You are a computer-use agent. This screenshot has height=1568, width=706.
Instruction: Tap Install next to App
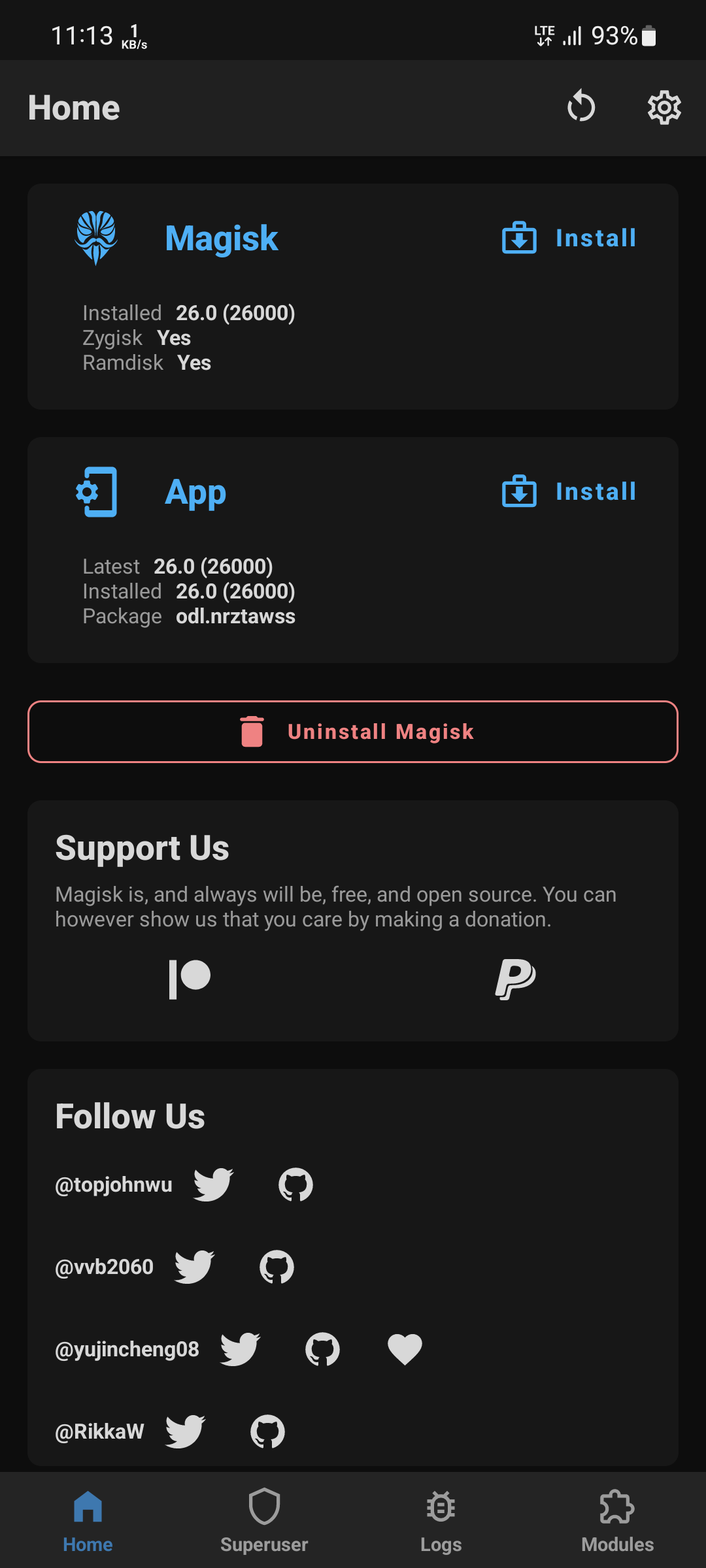pos(569,492)
